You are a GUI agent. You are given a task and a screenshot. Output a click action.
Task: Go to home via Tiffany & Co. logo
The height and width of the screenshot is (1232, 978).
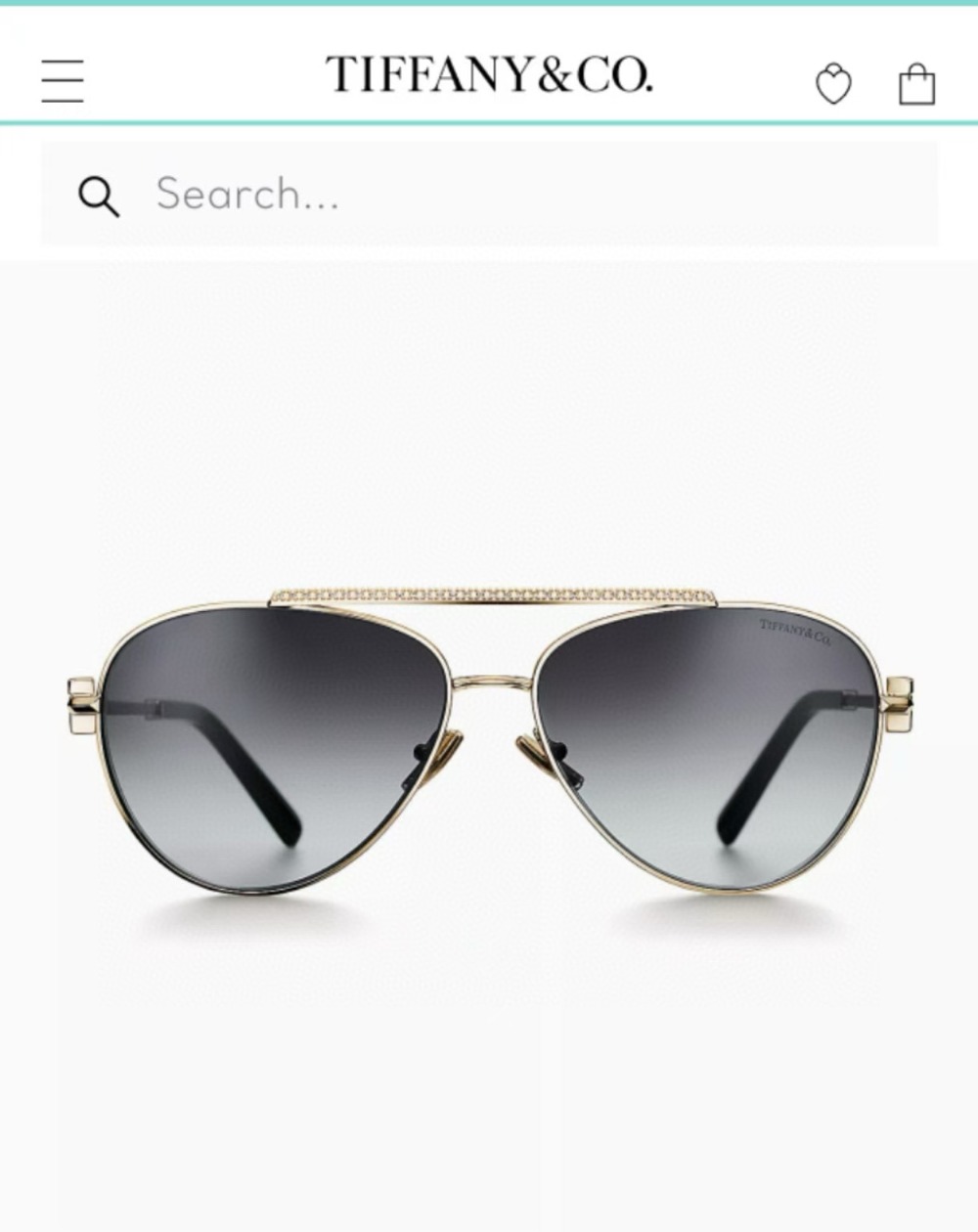pyautogui.click(x=488, y=75)
